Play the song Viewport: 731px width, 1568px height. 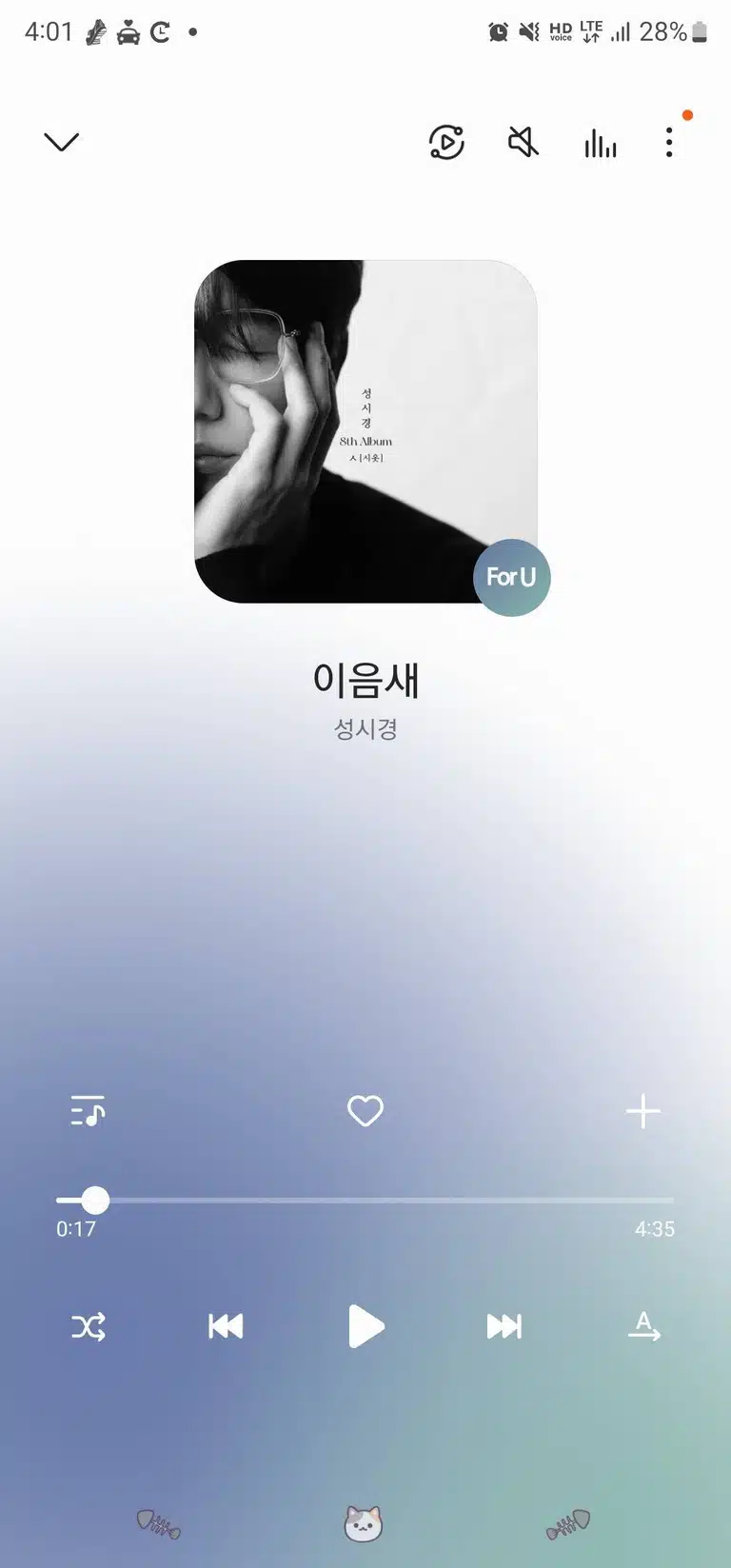(x=365, y=1326)
